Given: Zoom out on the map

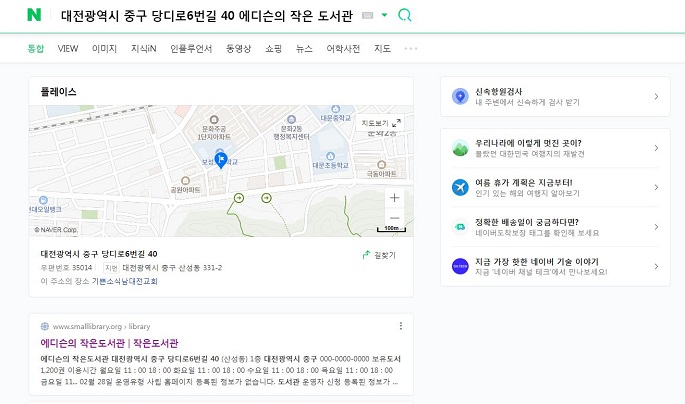Looking at the screenshot, I should click(x=394, y=217).
